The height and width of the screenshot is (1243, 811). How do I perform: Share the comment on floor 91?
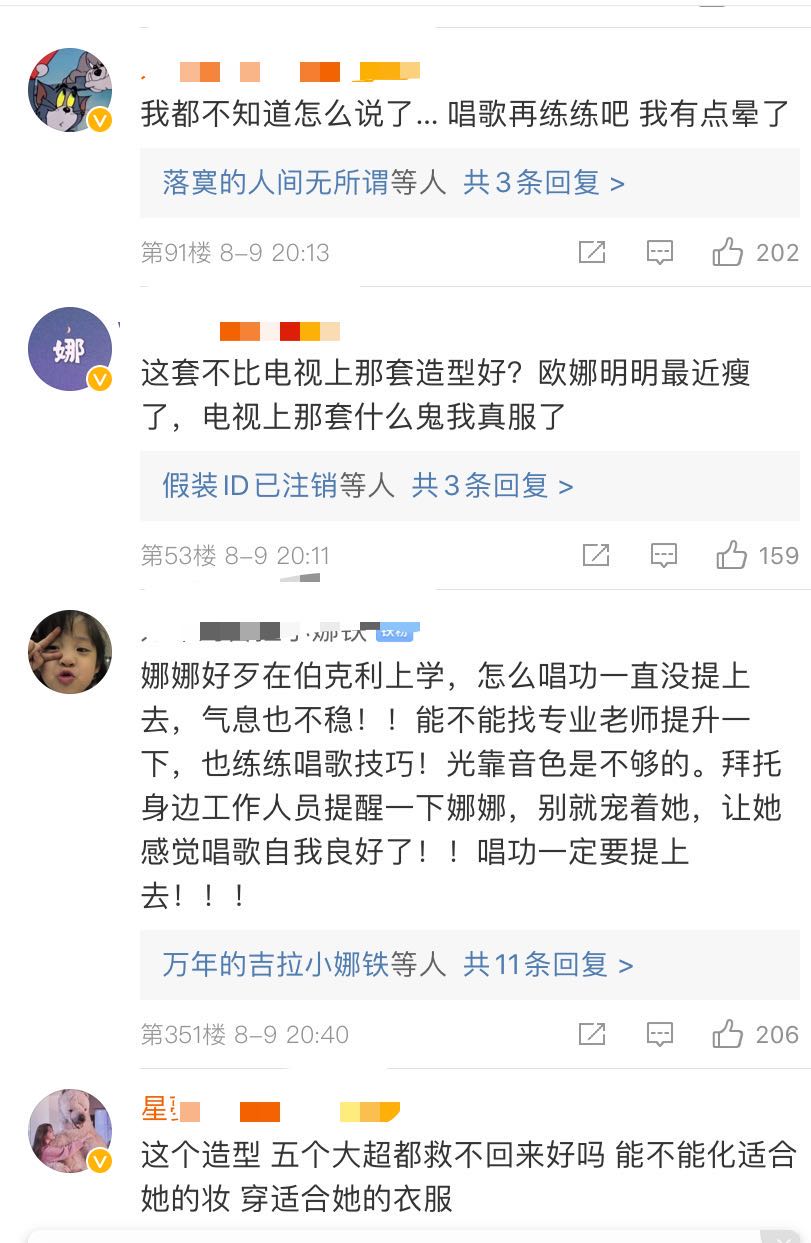point(592,253)
